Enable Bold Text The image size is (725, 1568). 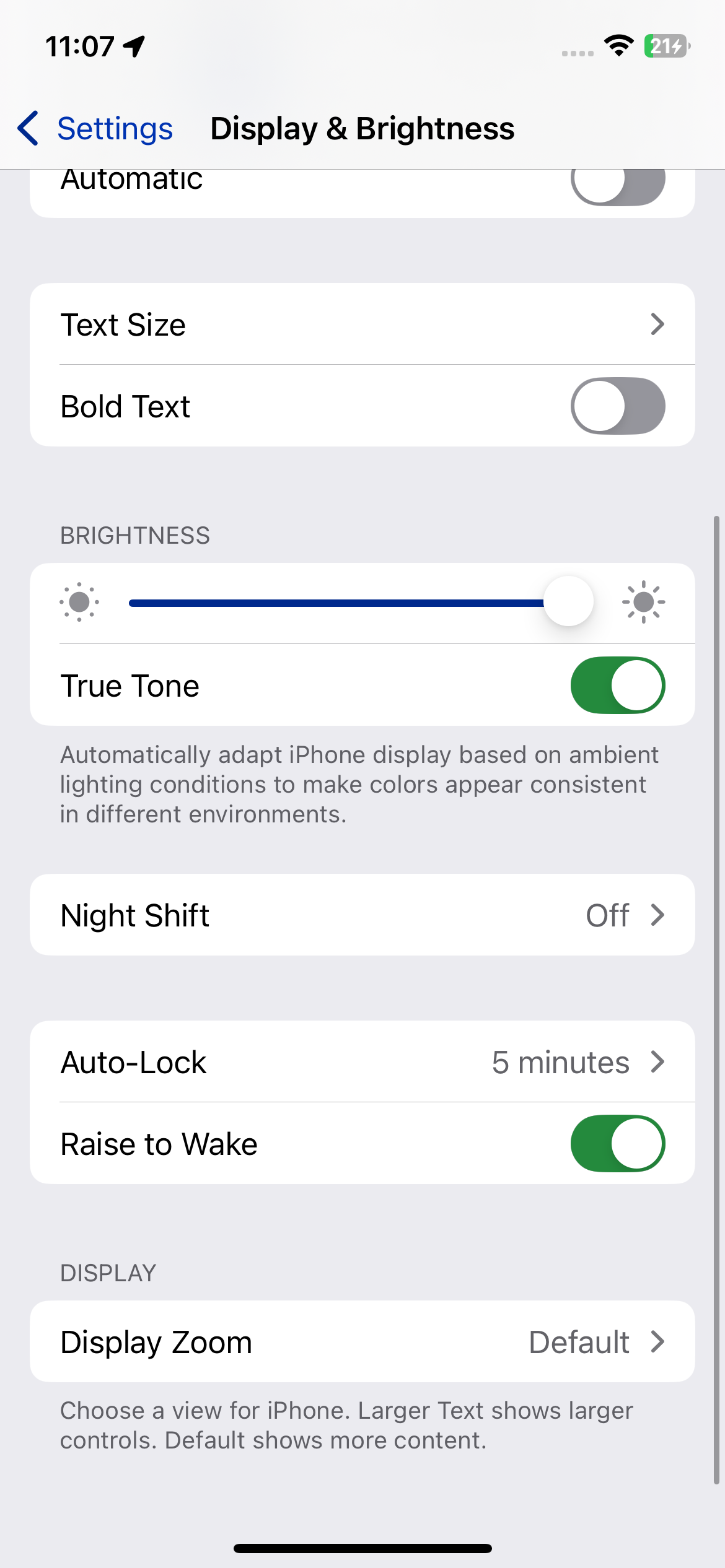[x=617, y=406]
